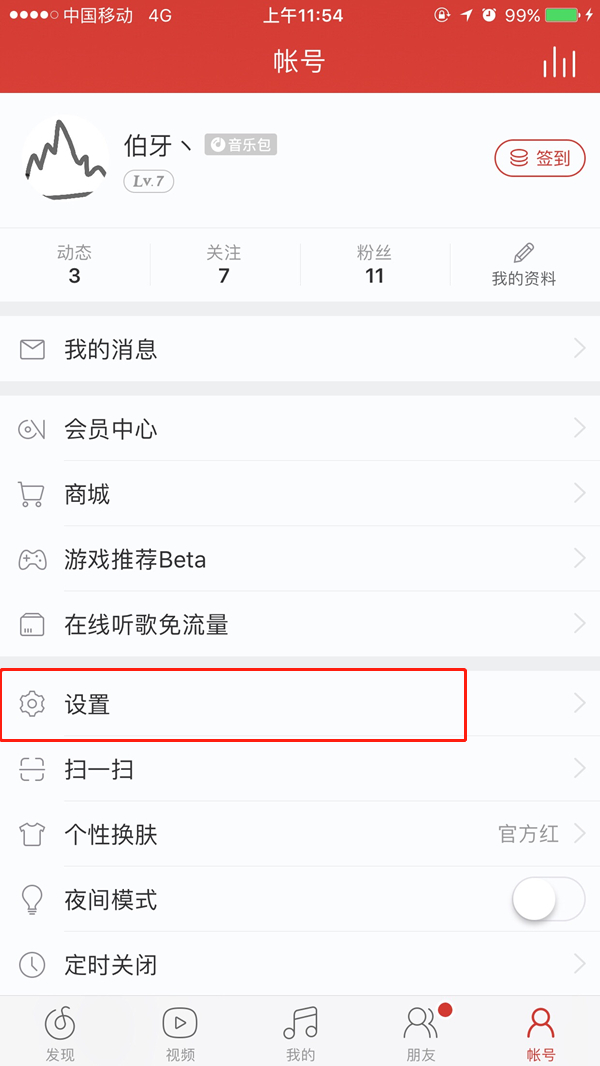Open the 商城 store
This screenshot has width=600, height=1066.
coord(300,494)
